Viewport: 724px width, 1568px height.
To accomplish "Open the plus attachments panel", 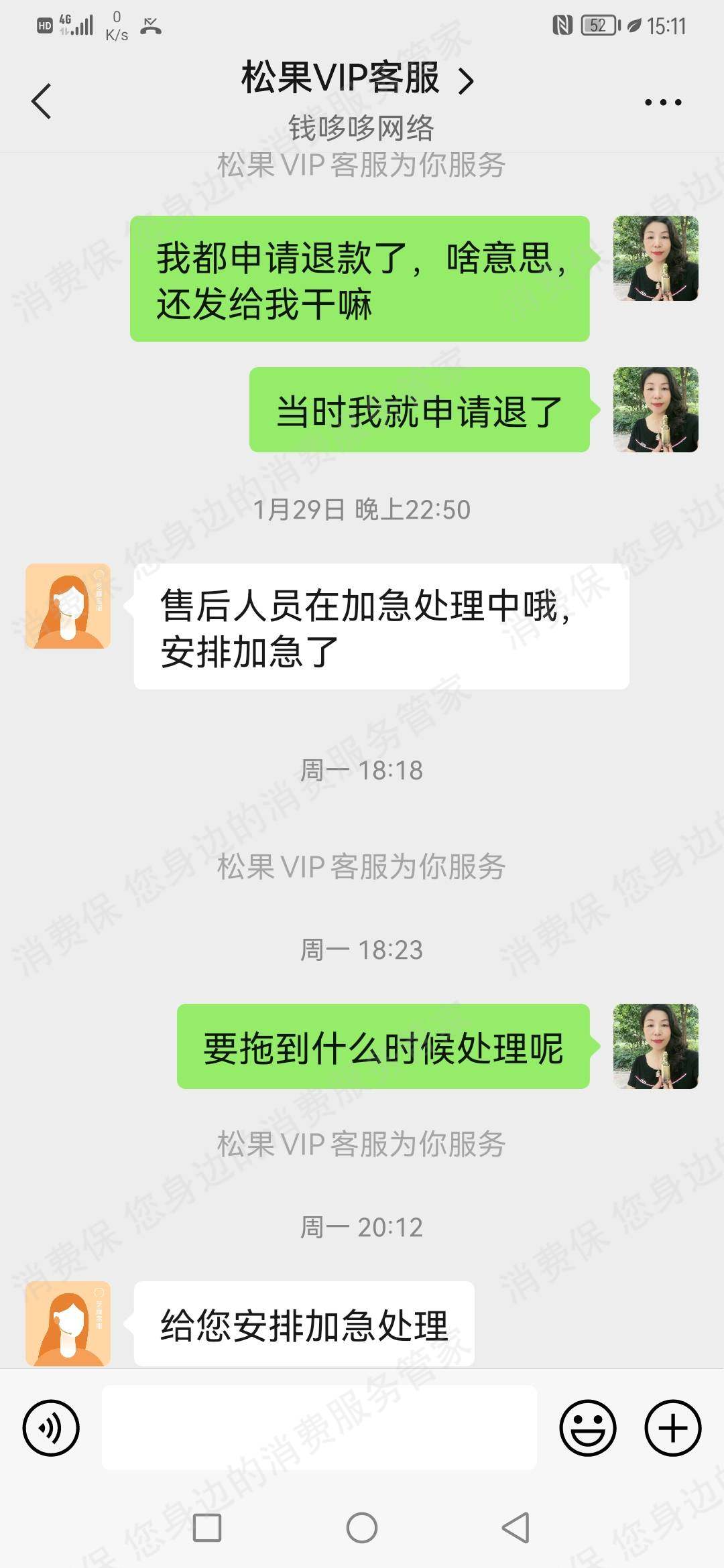I will click(x=673, y=1428).
